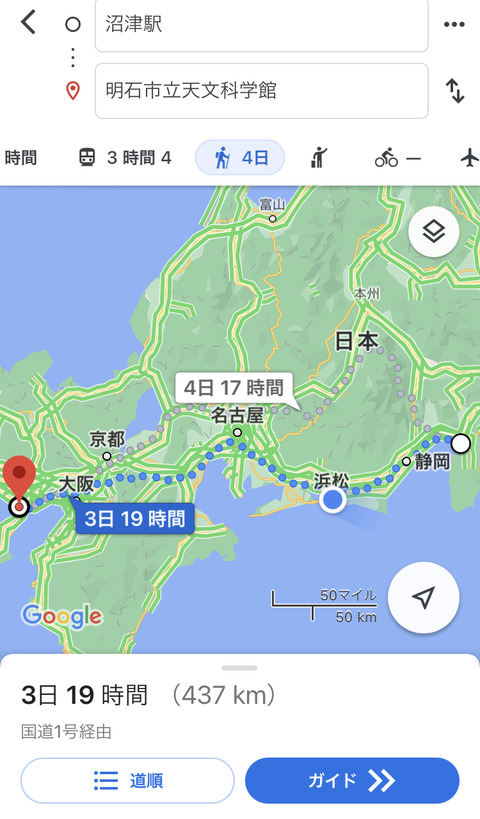Open the three-dot overflow menu

coord(454,24)
